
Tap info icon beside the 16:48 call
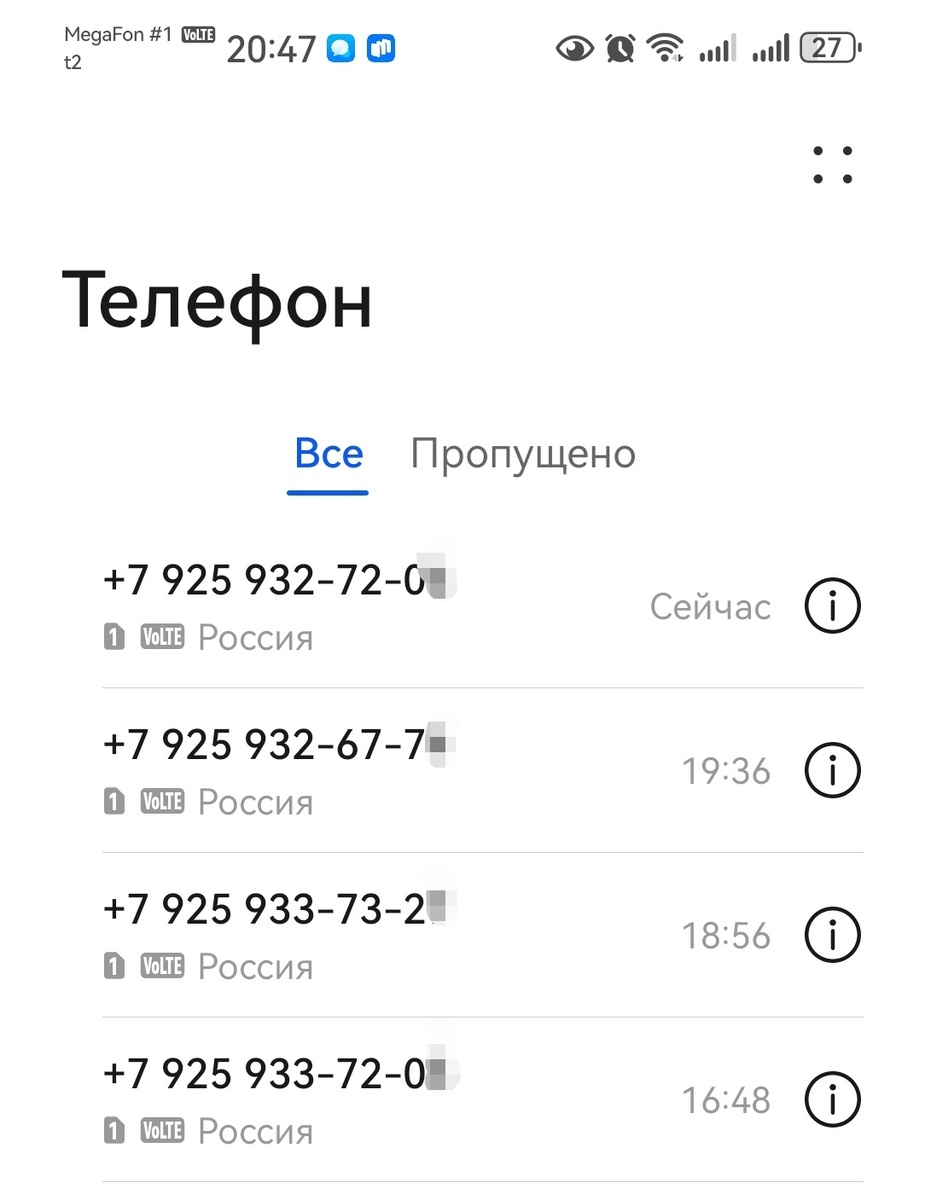coord(832,1099)
